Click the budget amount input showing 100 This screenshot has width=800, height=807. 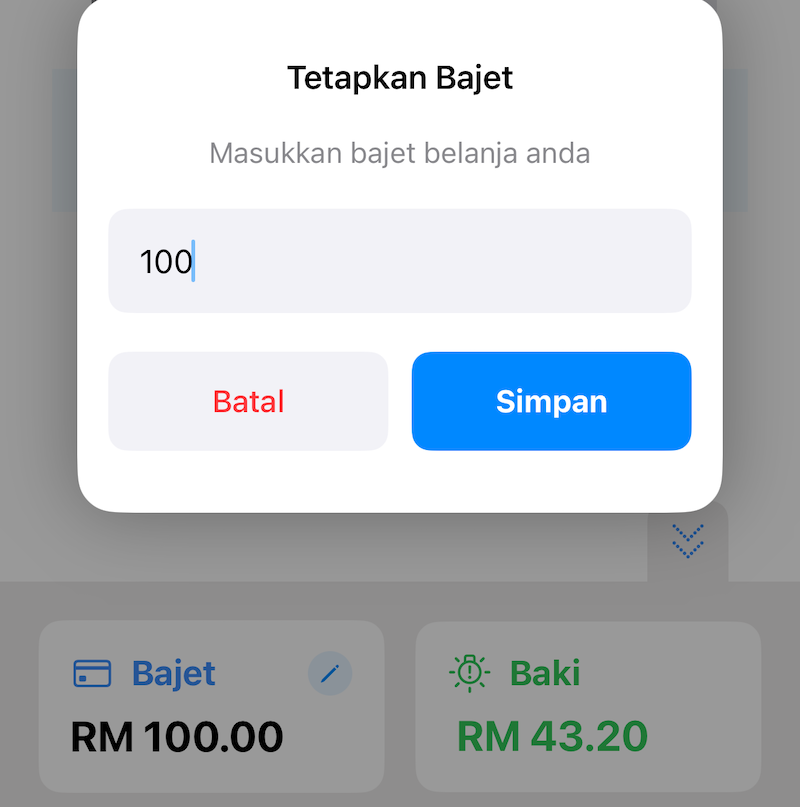click(x=400, y=261)
